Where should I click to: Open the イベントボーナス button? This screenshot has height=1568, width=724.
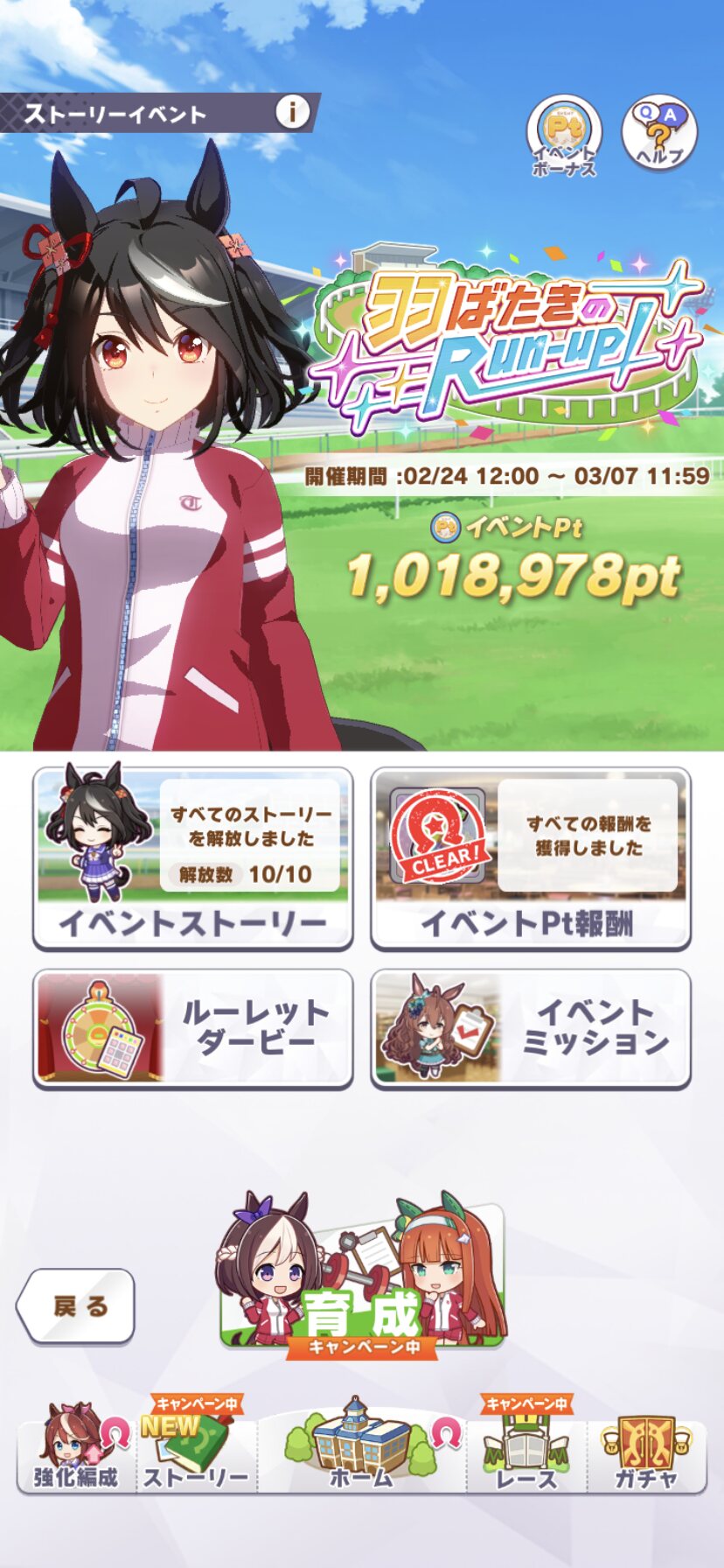point(564,136)
